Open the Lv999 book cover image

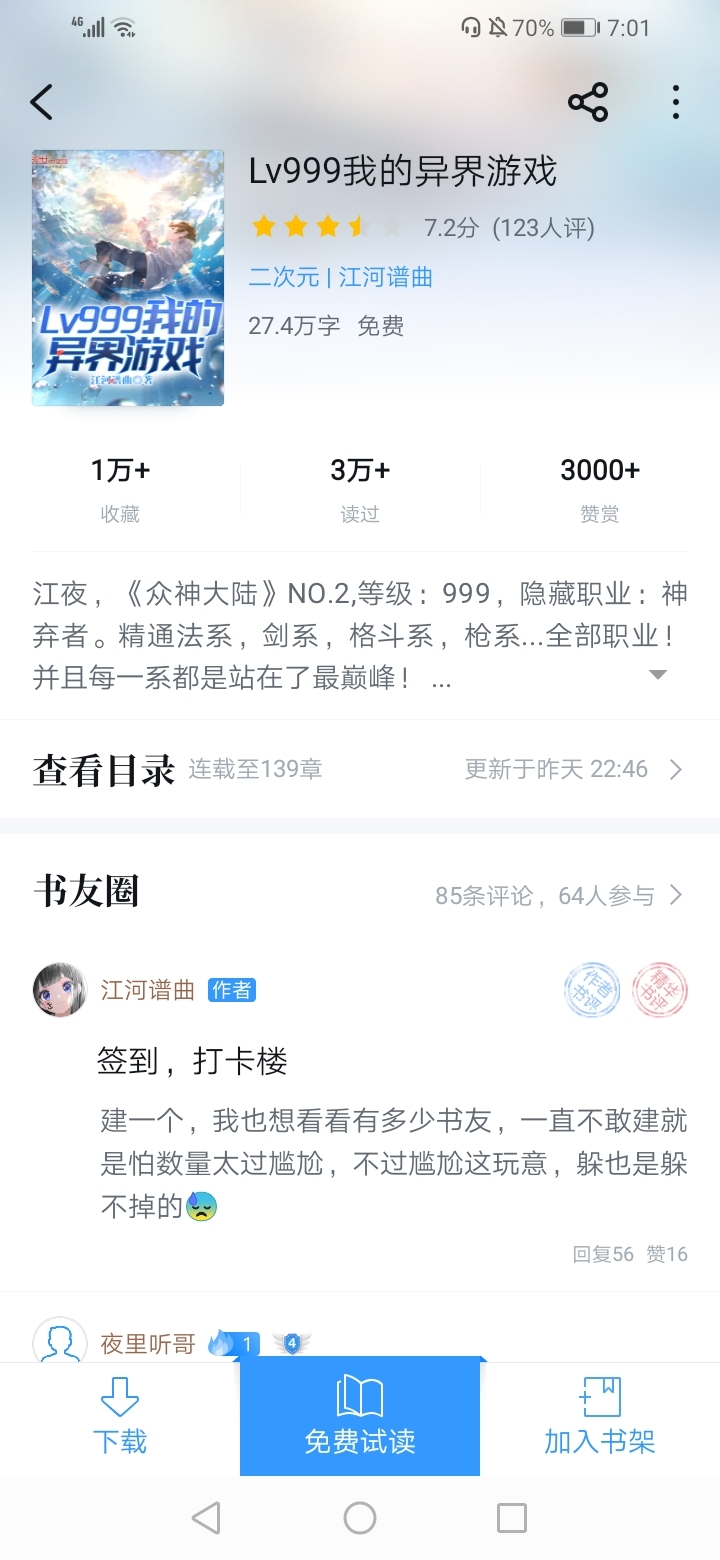[128, 278]
